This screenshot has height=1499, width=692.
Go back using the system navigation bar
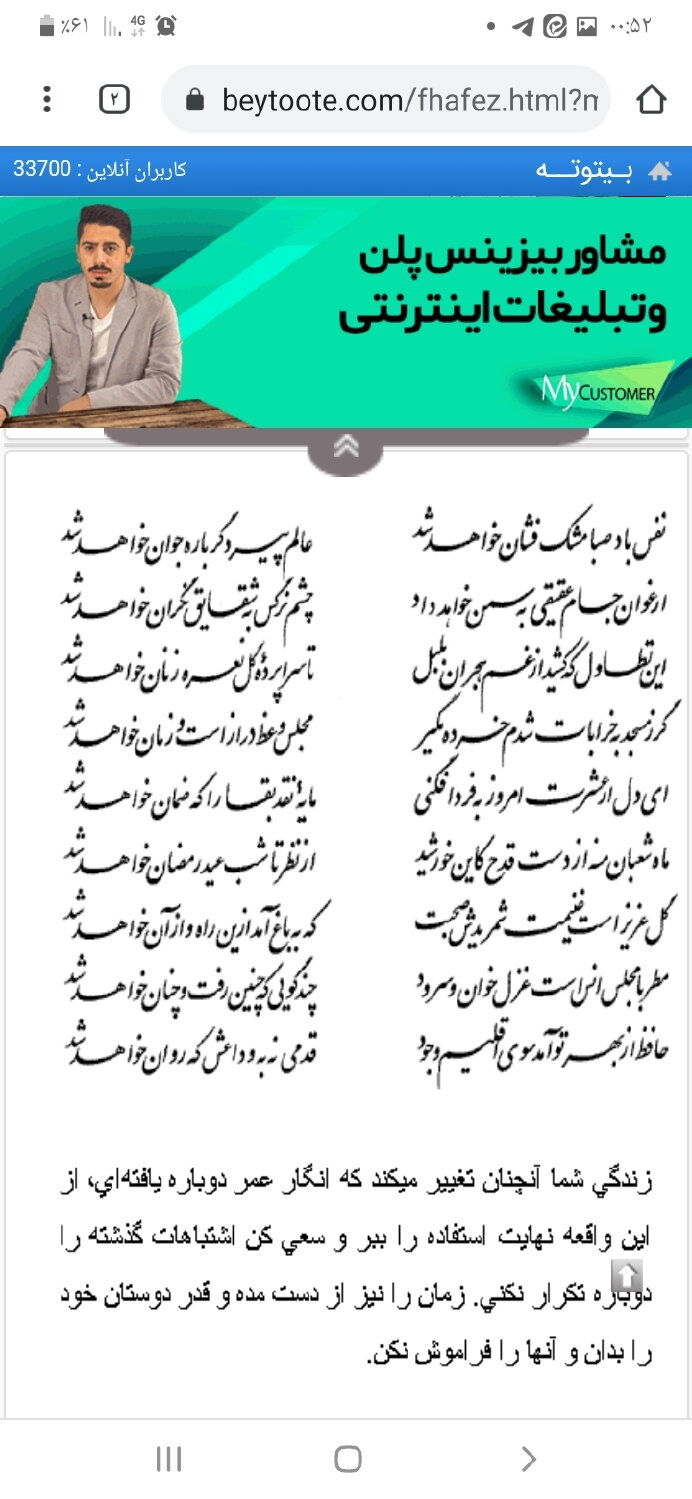coord(529,1459)
